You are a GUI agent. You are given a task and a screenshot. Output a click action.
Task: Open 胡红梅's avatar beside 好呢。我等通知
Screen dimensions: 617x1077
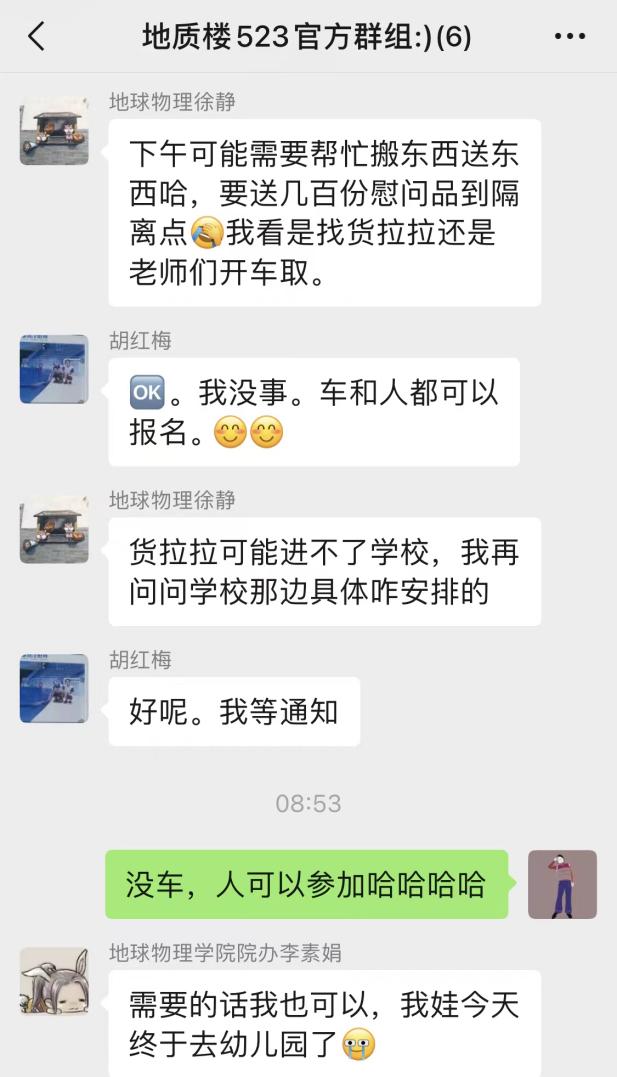click(54, 688)
